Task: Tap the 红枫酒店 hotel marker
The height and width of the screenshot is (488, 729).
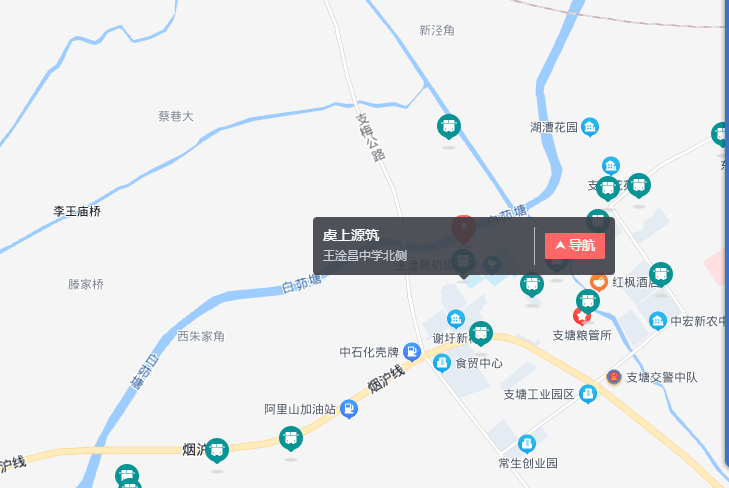Action: [599, 282]
